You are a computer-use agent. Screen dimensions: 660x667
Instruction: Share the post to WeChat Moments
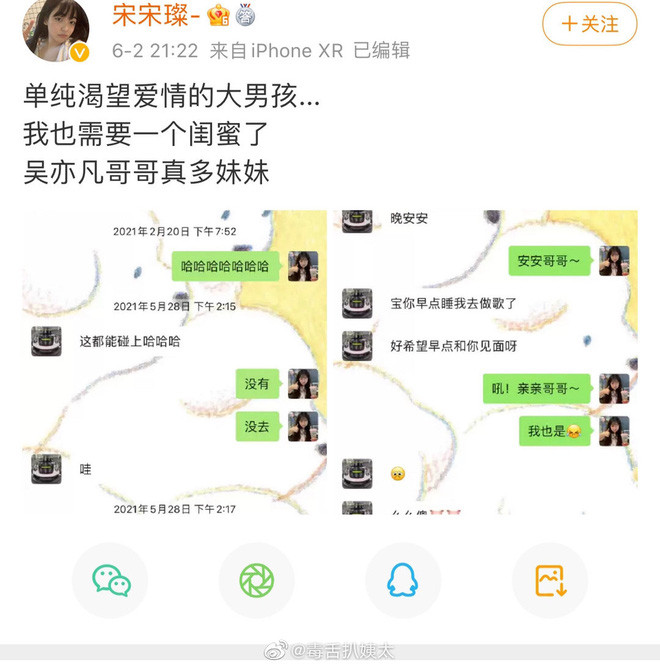tap(257, 580)
